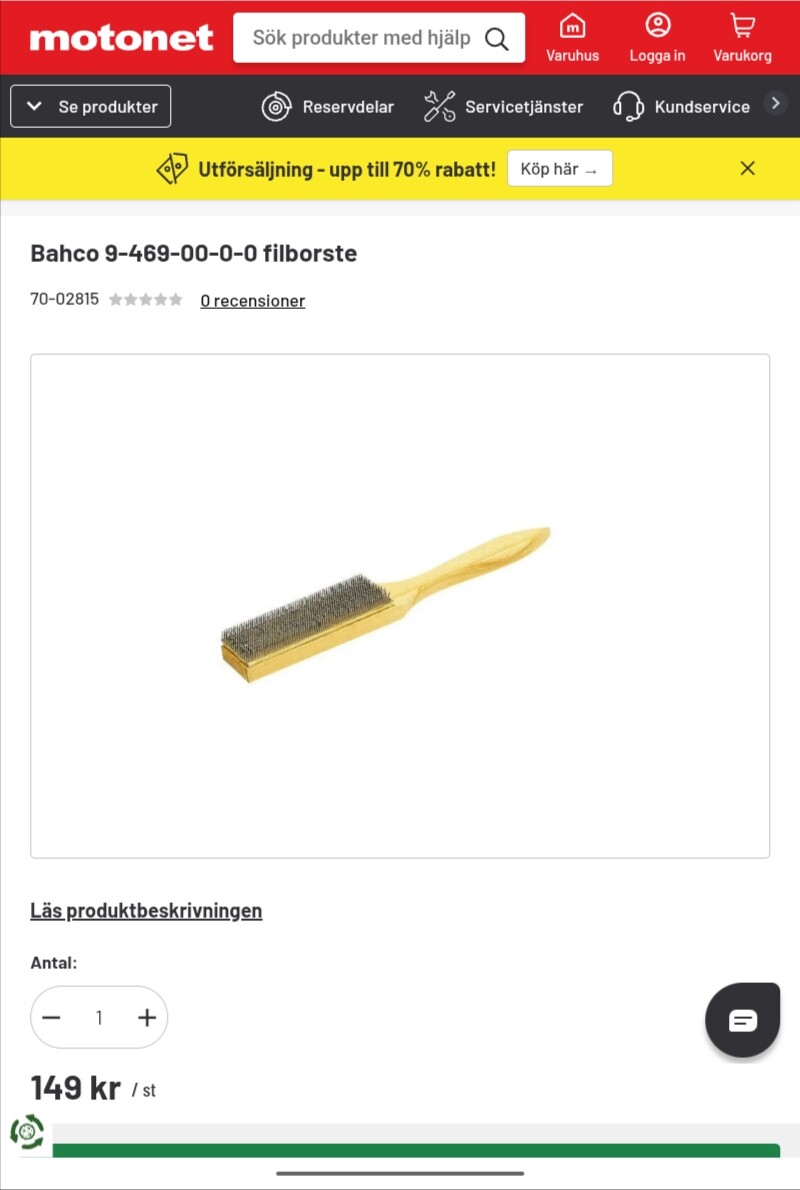This screenshot has height=1190, width=800.
Task: Show more navigation items with the arrow
Action: pyautogui.click(x=775, y=103)
